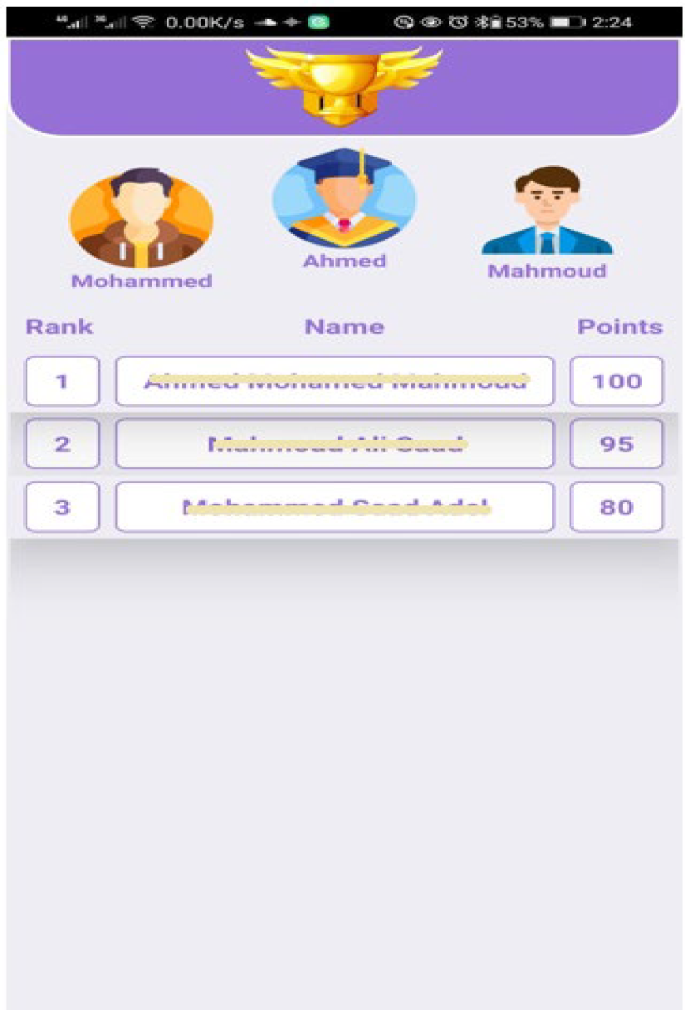Open Mahmoud's profile avatar

click(546, 212)
